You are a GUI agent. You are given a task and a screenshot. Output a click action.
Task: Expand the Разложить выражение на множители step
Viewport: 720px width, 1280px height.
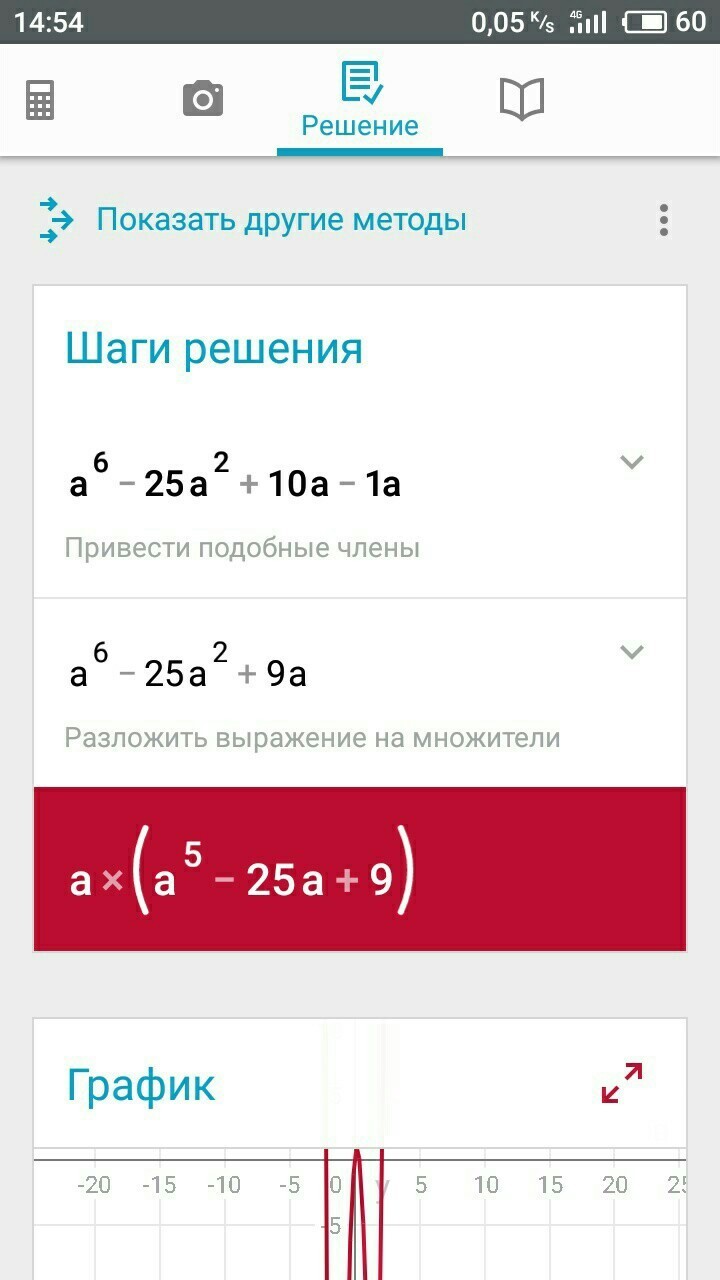pyautogui.click(x=631, y=652)
